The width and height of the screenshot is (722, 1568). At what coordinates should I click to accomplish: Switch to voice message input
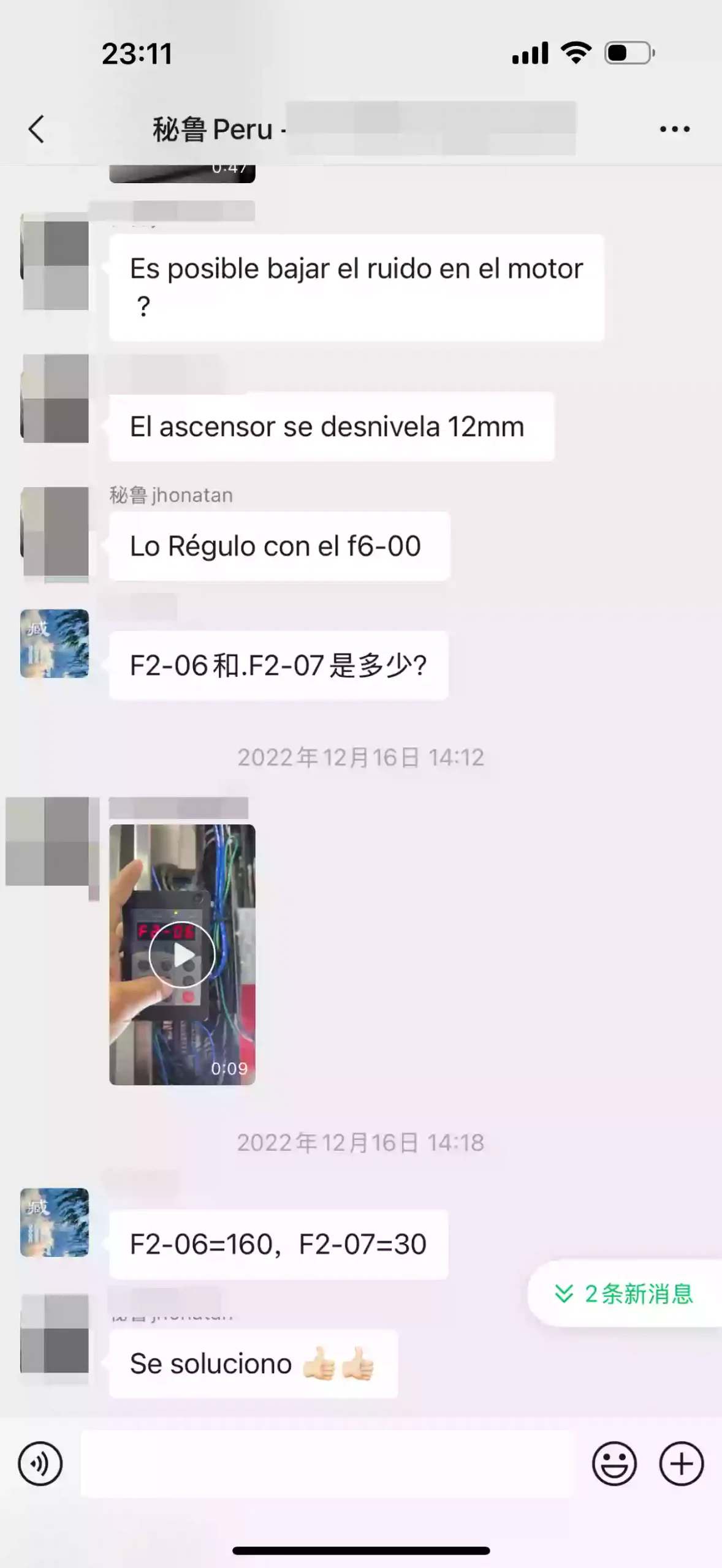(40, 1464)
